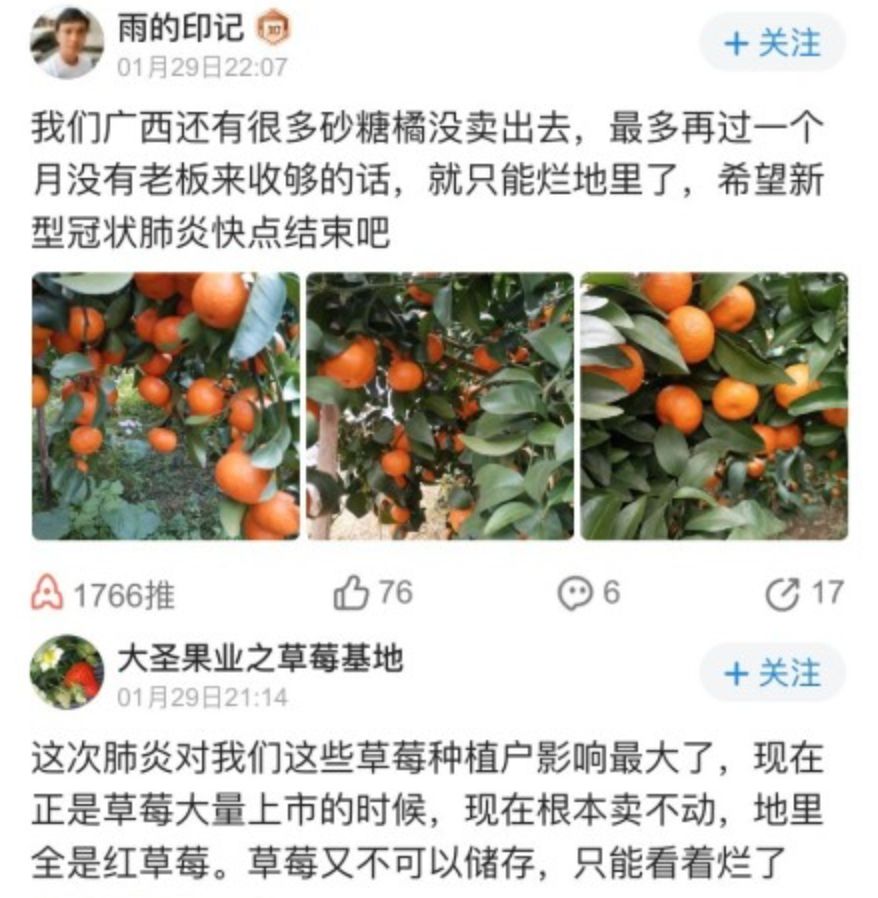Open comments on 雨的印记's post
Viewport: 878px width, 898px height.
[574, 594]
